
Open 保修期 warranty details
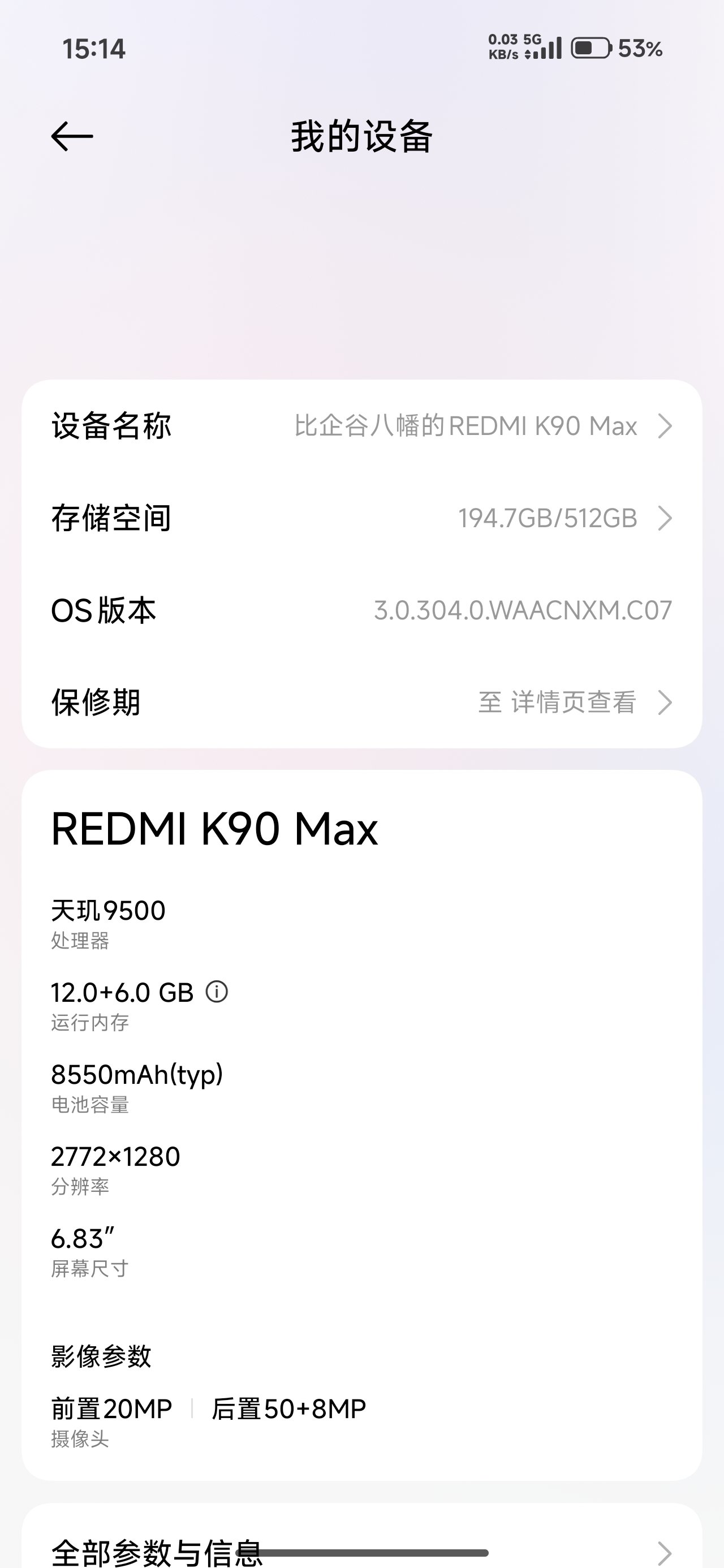click(x=361, y=703)
